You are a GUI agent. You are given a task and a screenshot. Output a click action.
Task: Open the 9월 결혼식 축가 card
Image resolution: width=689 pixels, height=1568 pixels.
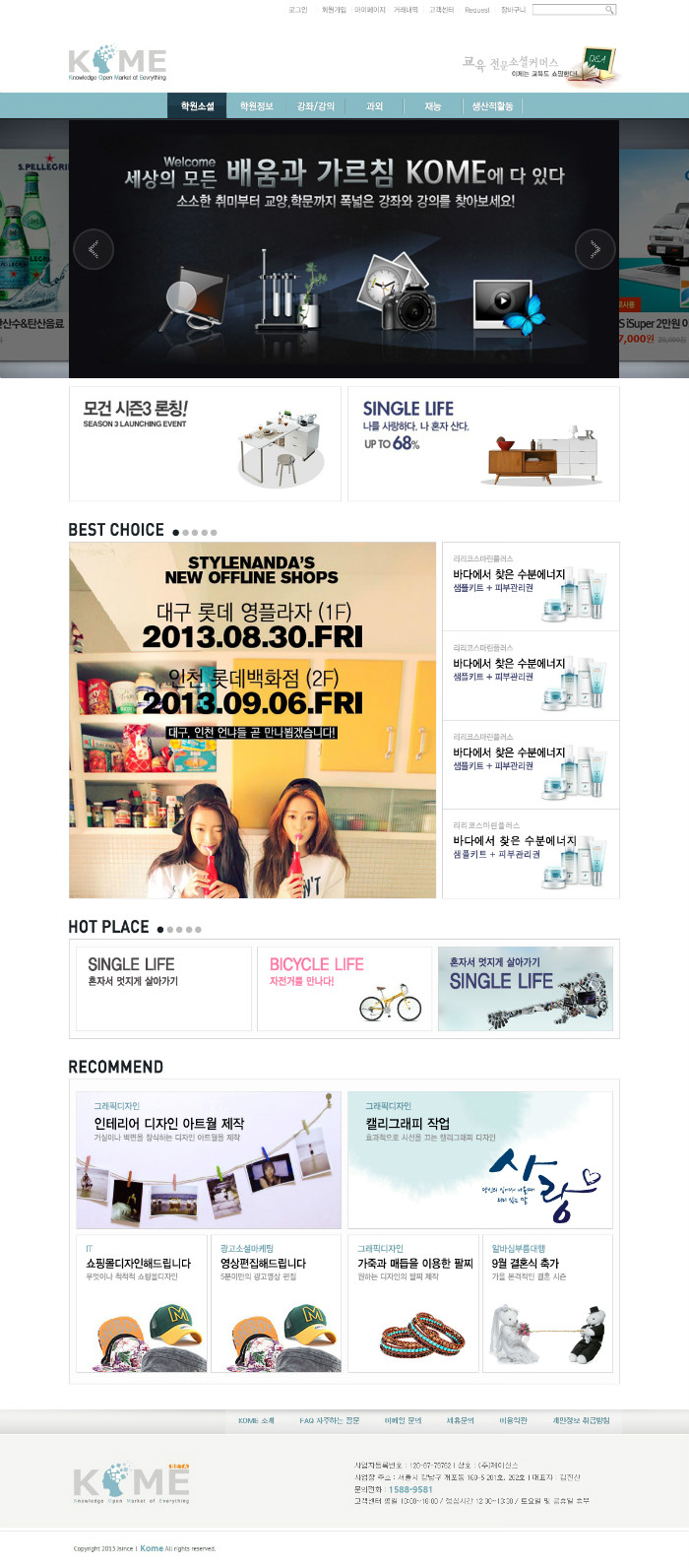coord(547,1302)
